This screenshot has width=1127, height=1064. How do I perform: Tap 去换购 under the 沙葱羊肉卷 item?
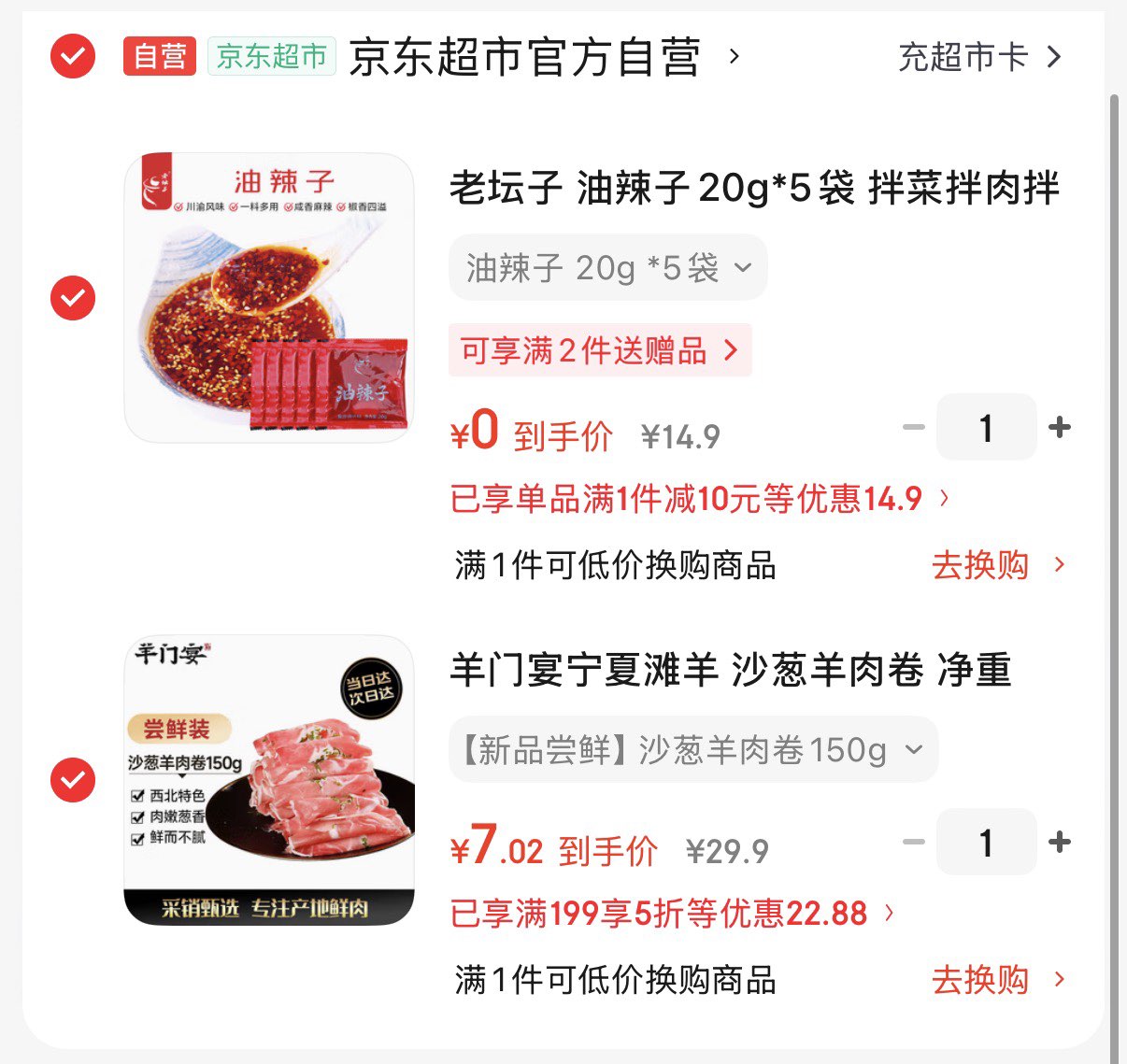997,980
